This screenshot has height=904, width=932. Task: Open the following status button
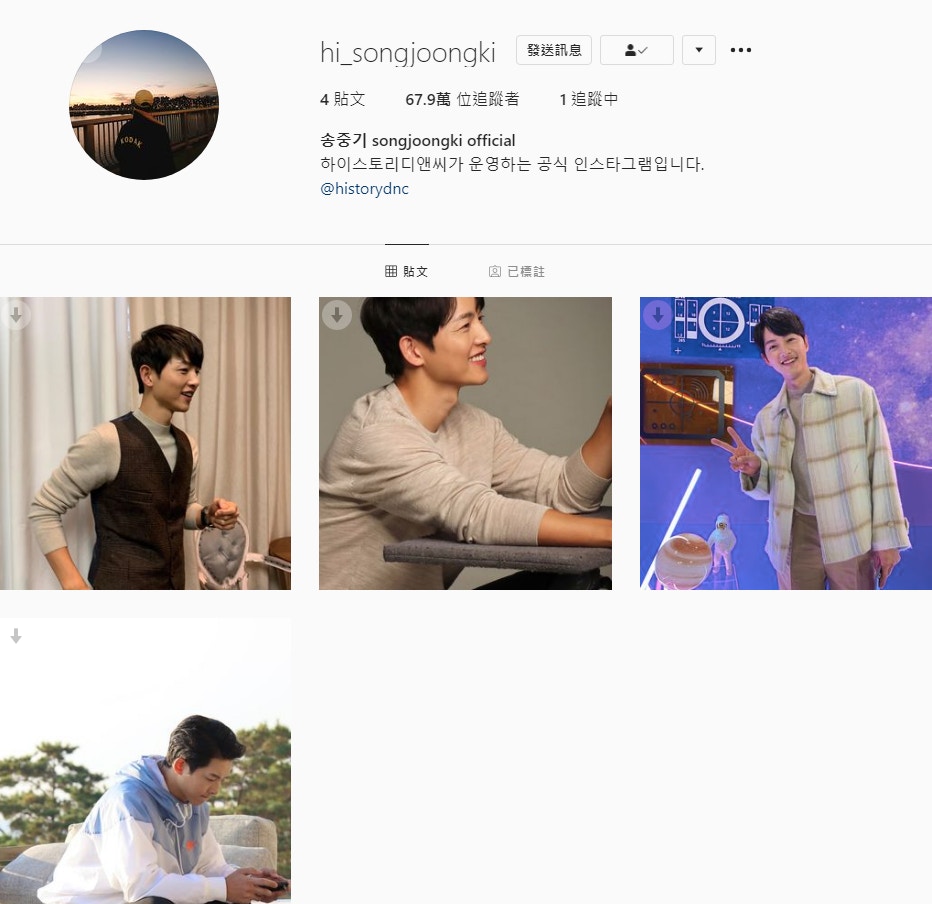click(636, 50)
